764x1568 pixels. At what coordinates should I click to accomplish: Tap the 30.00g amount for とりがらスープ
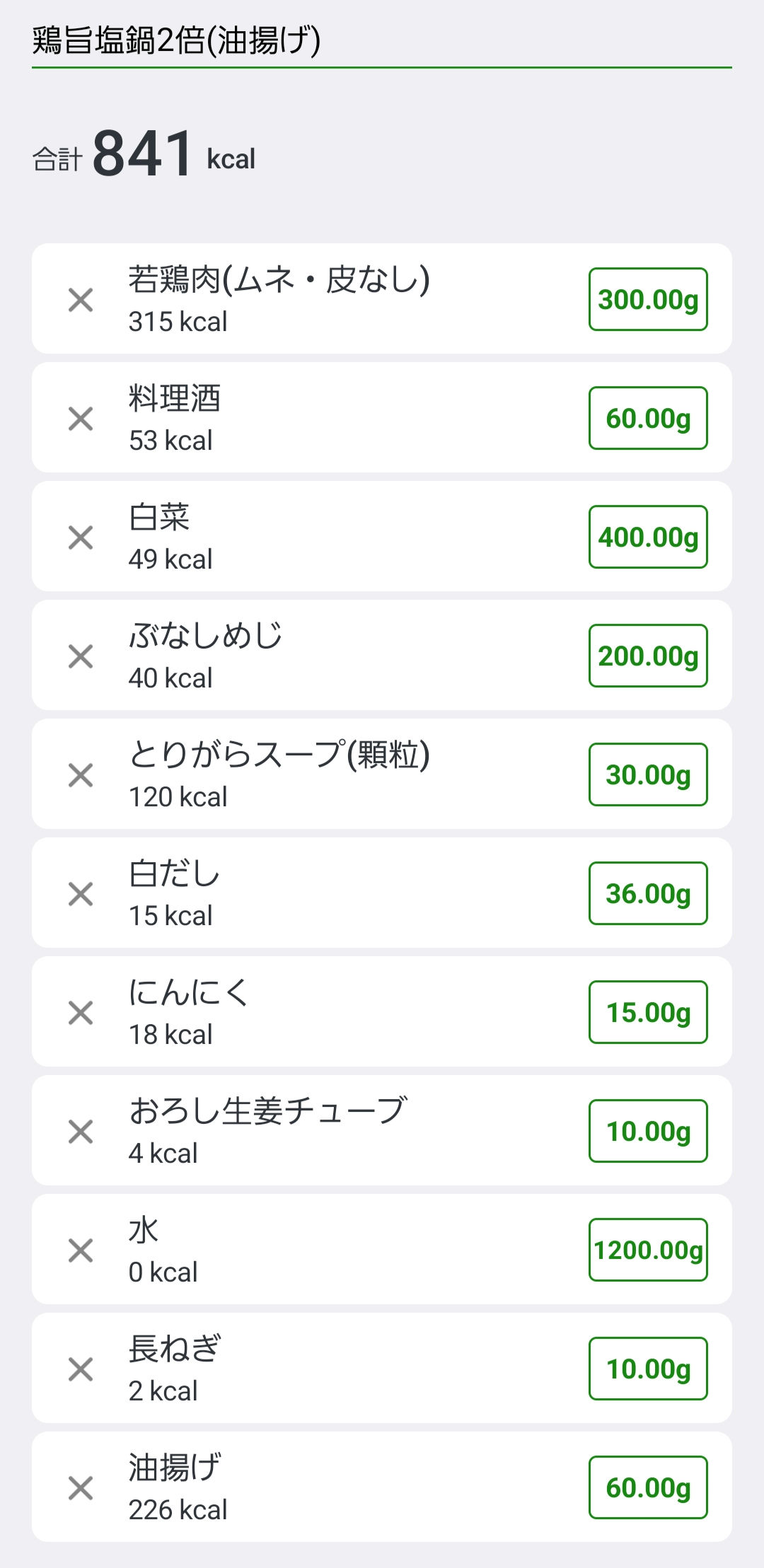(x=648, y=774)
